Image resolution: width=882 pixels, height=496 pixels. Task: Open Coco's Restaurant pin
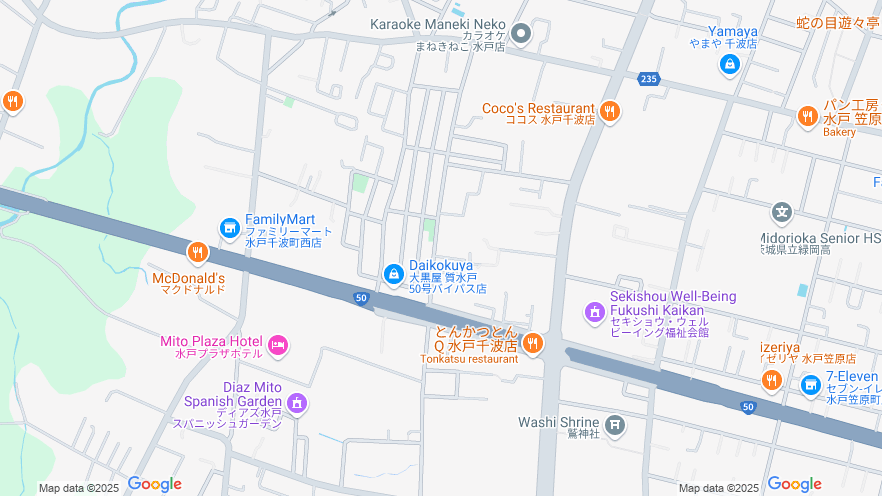(609, 111)
